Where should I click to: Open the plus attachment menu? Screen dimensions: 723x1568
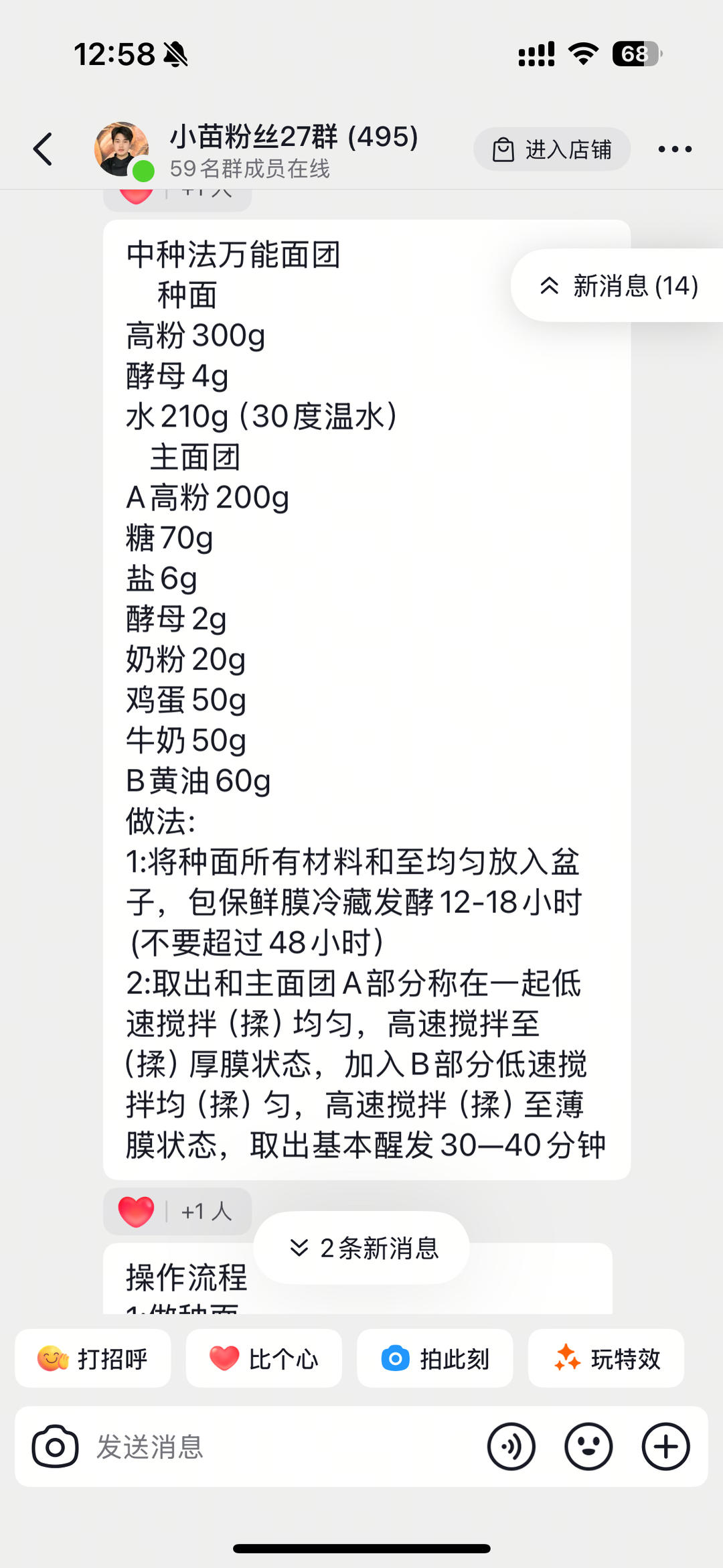[665, 1447]
